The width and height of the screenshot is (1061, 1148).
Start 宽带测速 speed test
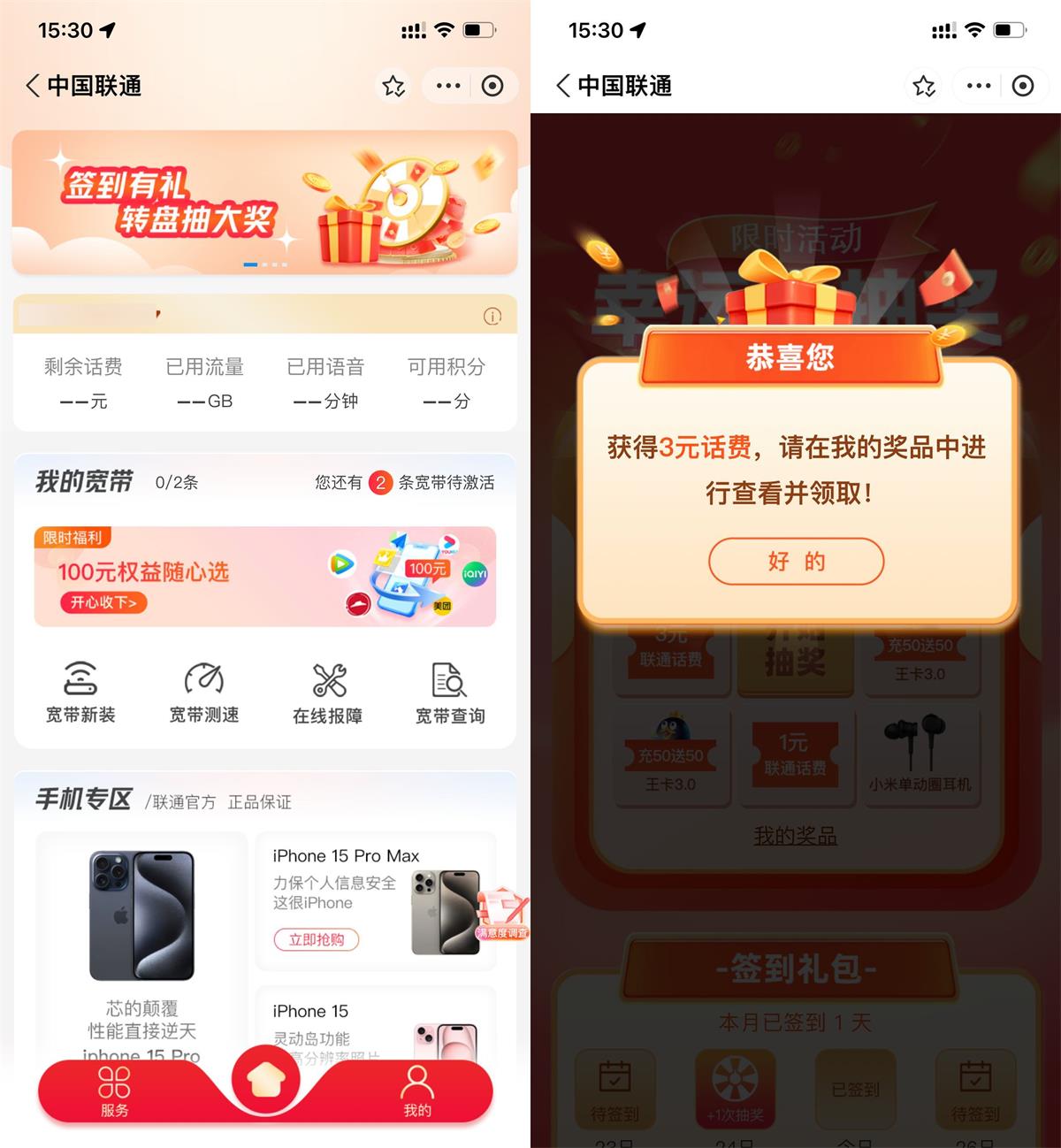point(204,693)
